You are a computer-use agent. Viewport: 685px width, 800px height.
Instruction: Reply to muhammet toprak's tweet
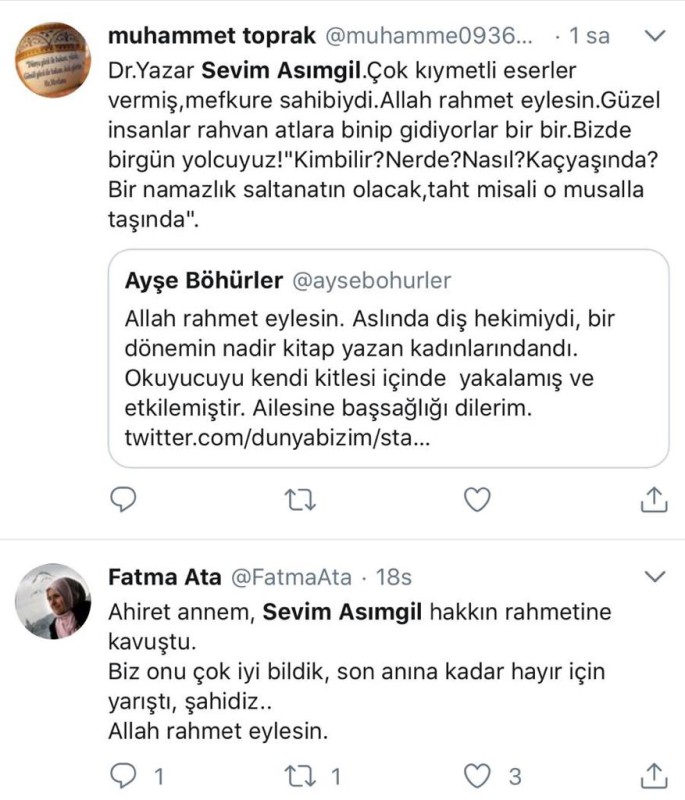pyautogui.click(x=122, y=497)
